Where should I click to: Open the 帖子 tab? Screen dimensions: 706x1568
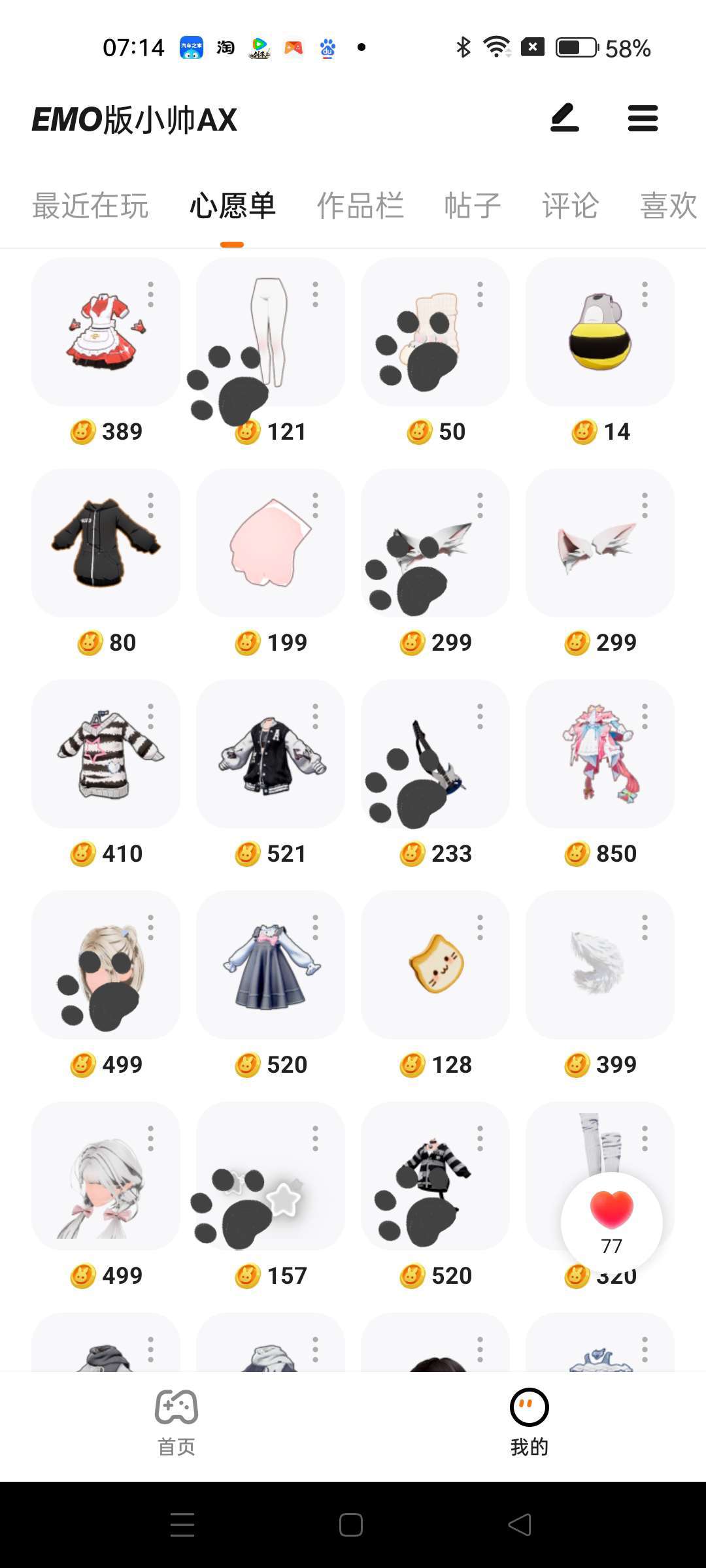click(x=473, y=206)
